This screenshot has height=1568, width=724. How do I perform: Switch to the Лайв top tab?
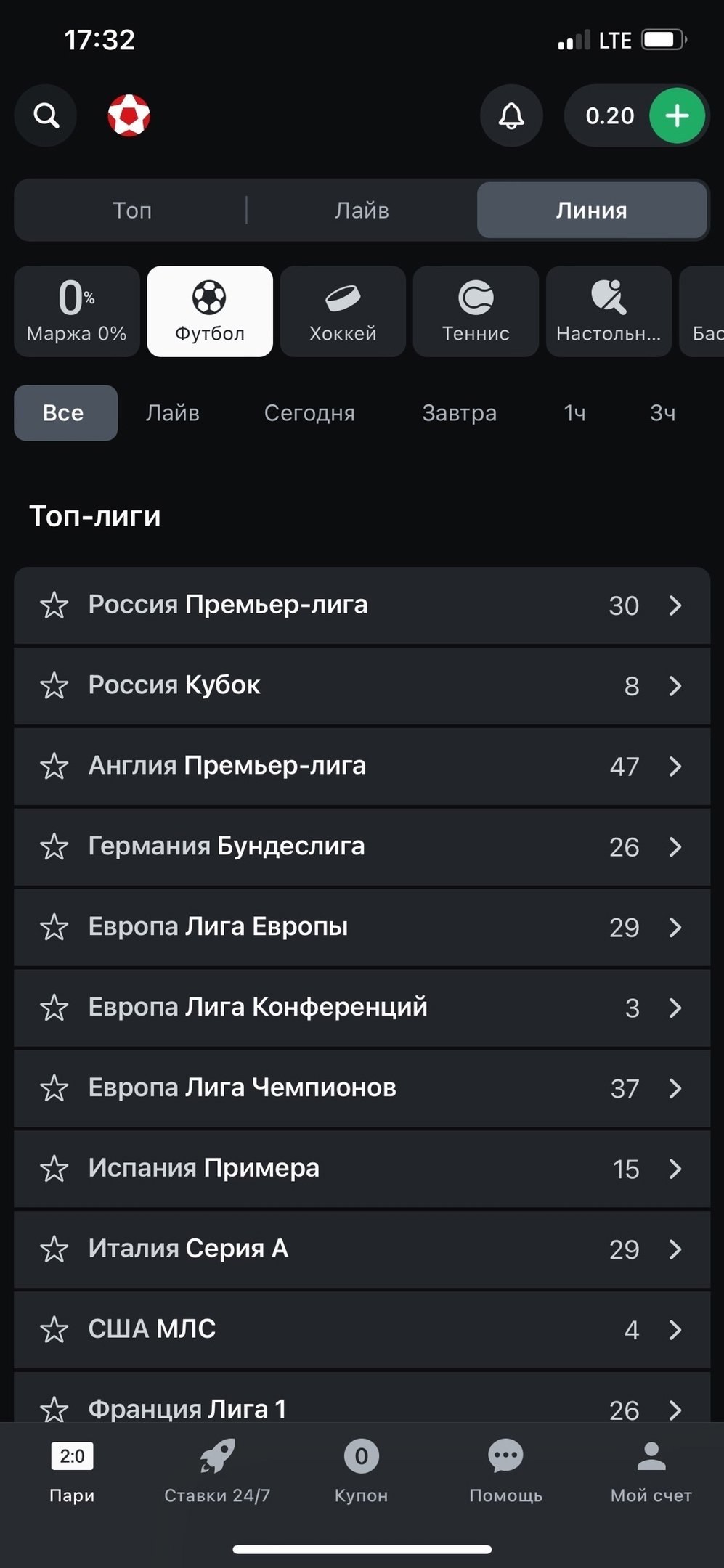(x=362, y=211)
